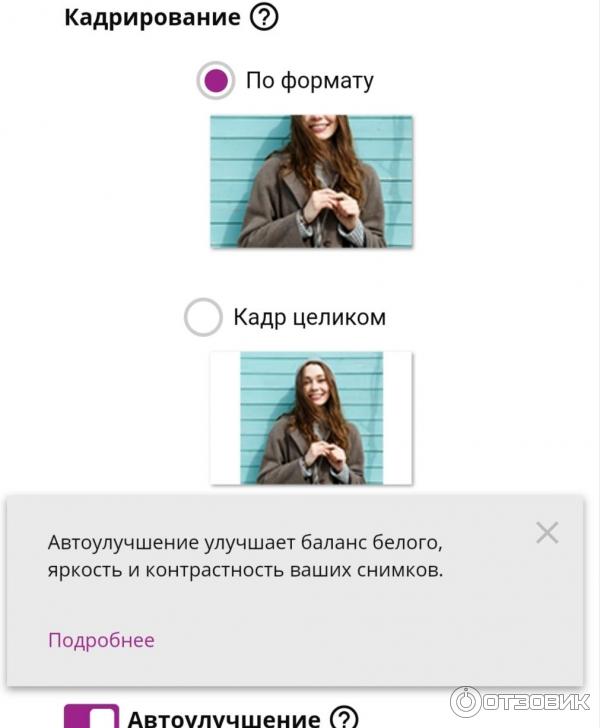Toggle the Автоулучшение switch
Image resolution: width=600 pixels, height=728 pixels.
coord(91,716)
